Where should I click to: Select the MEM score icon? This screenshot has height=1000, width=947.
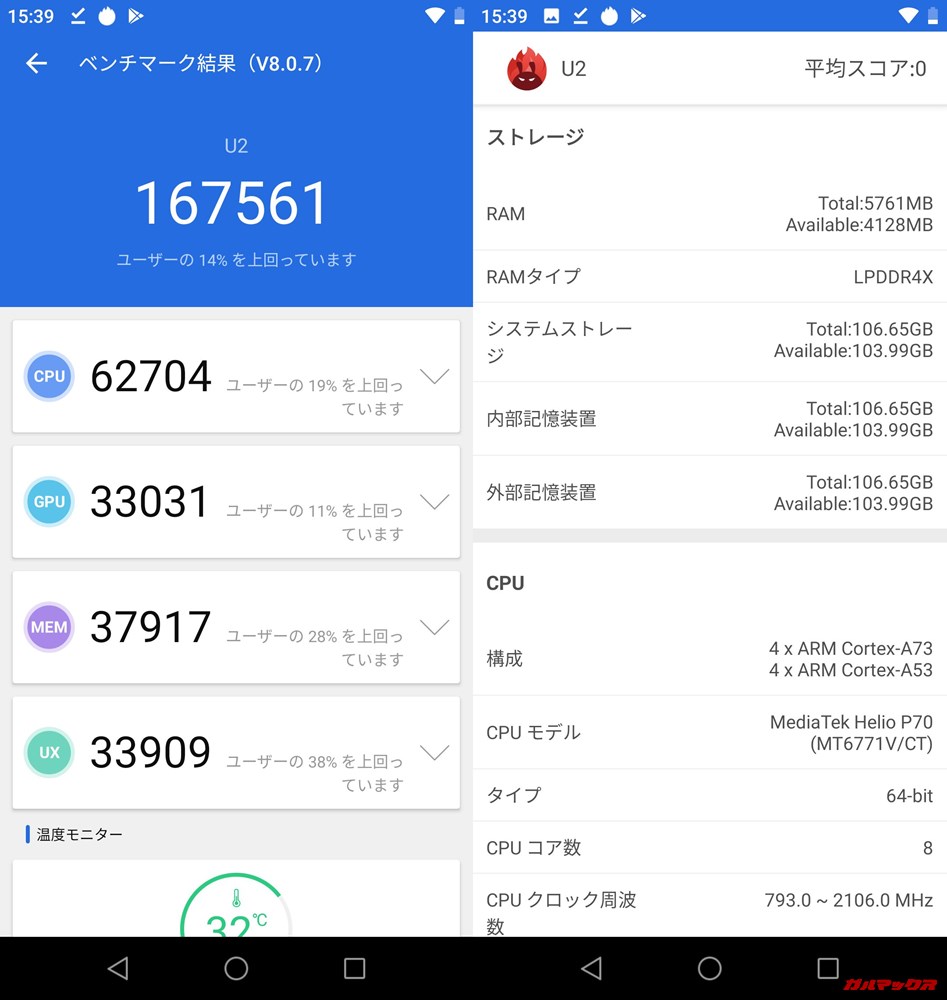point(48,627)
